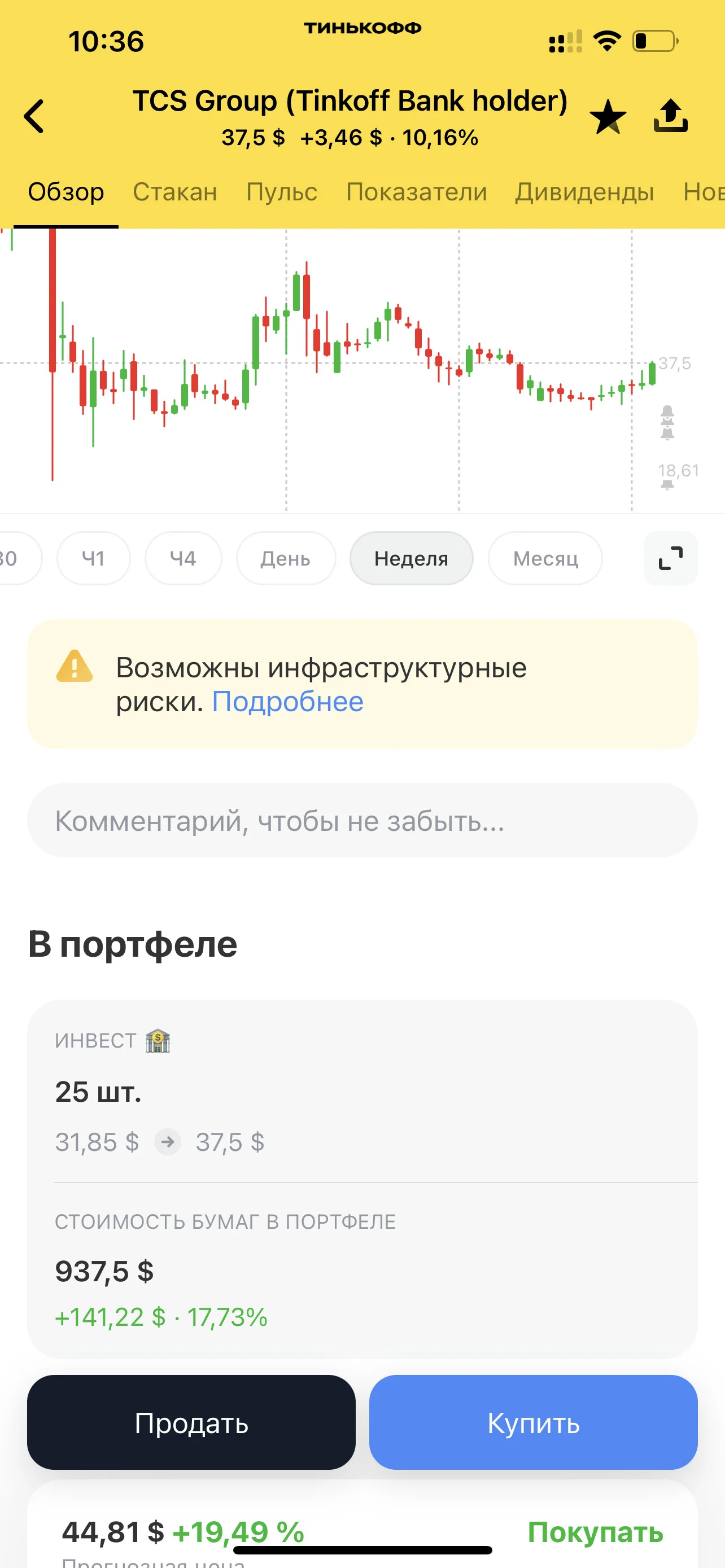Select the Ч4 chart interval
This screenshot has height=1568, width=725.
(182, 558)
